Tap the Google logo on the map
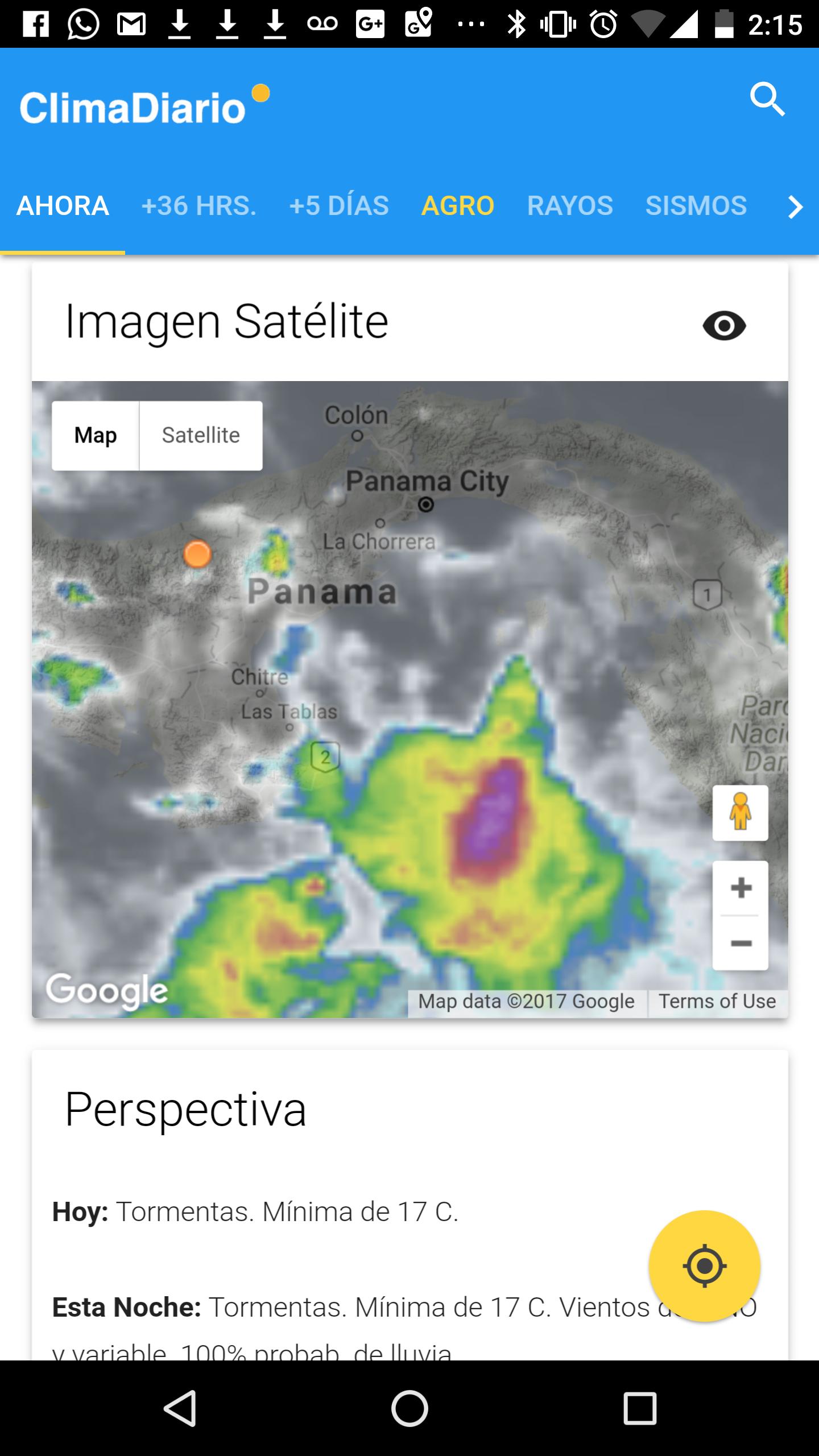819x1456 pixels. point(107,991)
